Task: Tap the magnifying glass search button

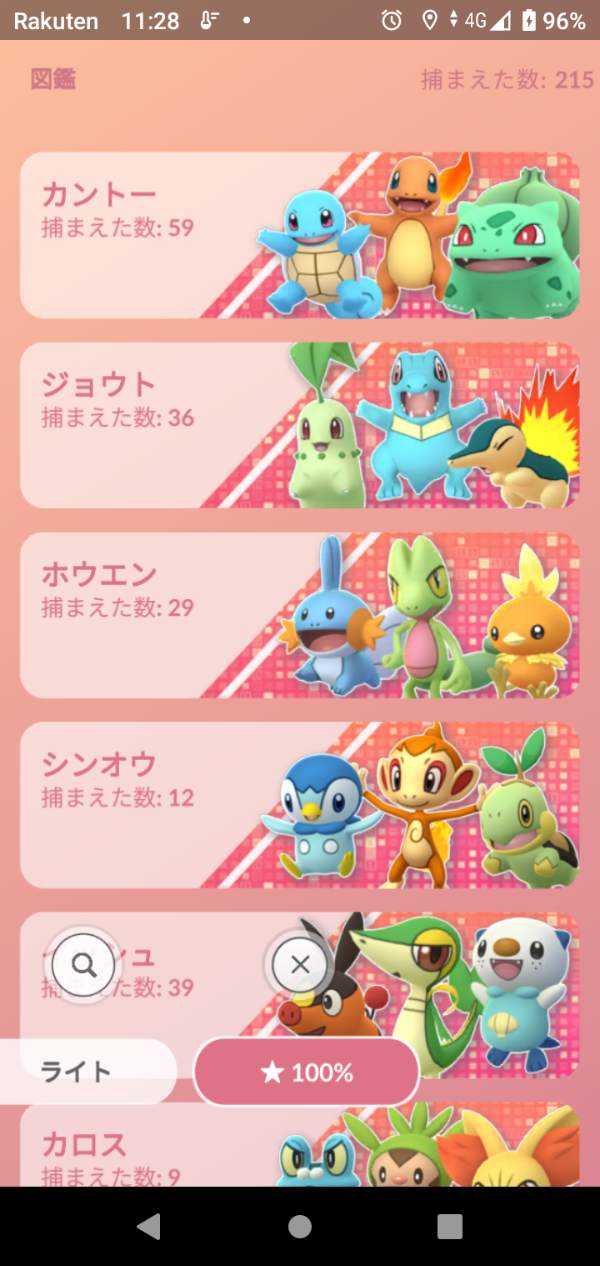Action: pos(85,965)
